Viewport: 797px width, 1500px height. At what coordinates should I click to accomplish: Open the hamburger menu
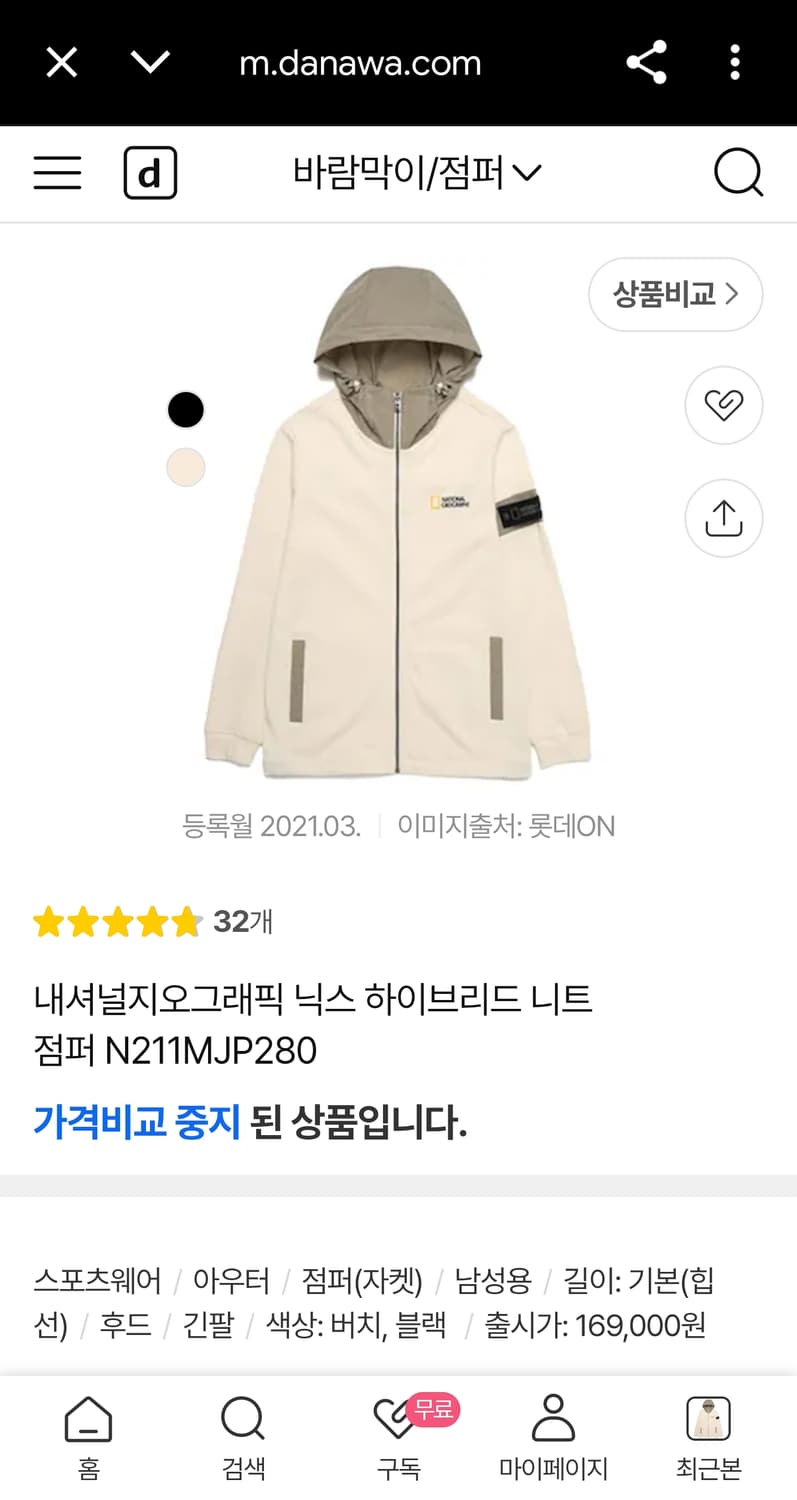click(x=57, y=172)
